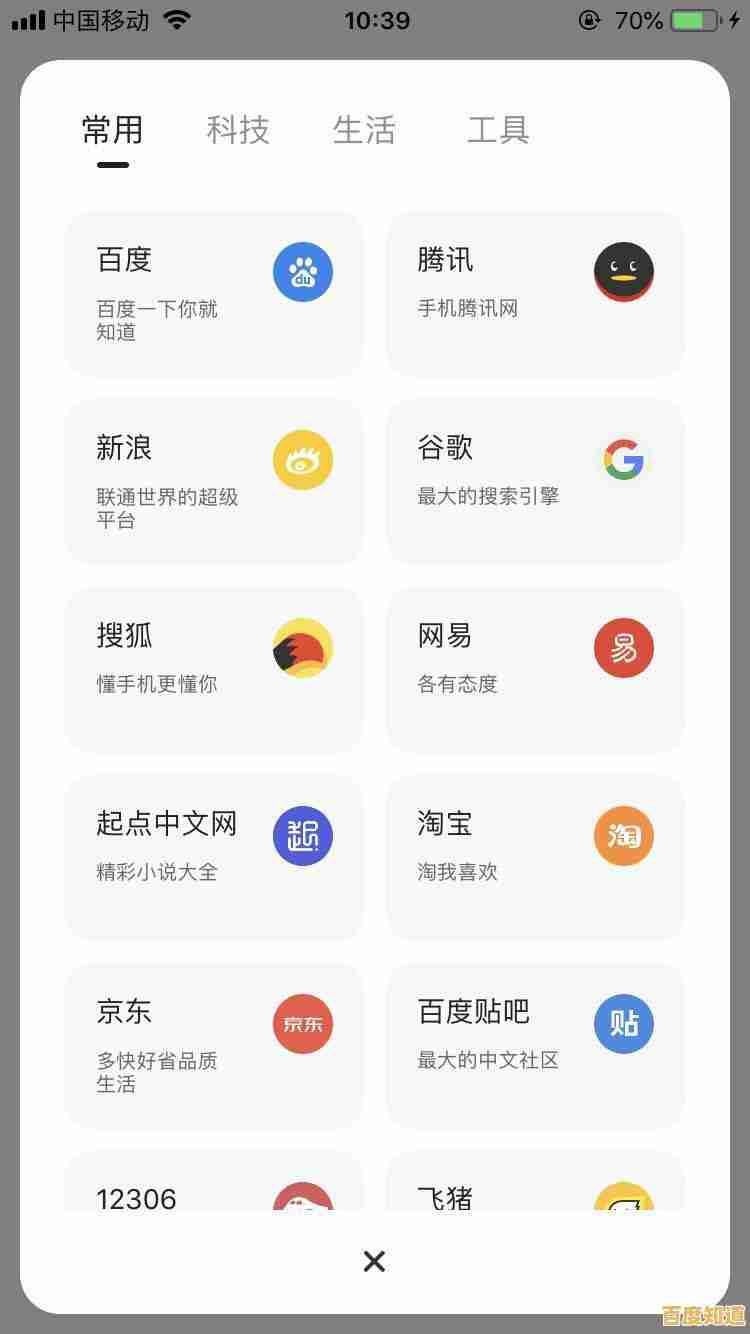Close the site navigation panel
The width and height of the screenshot is (750, 1334).
(x=374, y=1261)
